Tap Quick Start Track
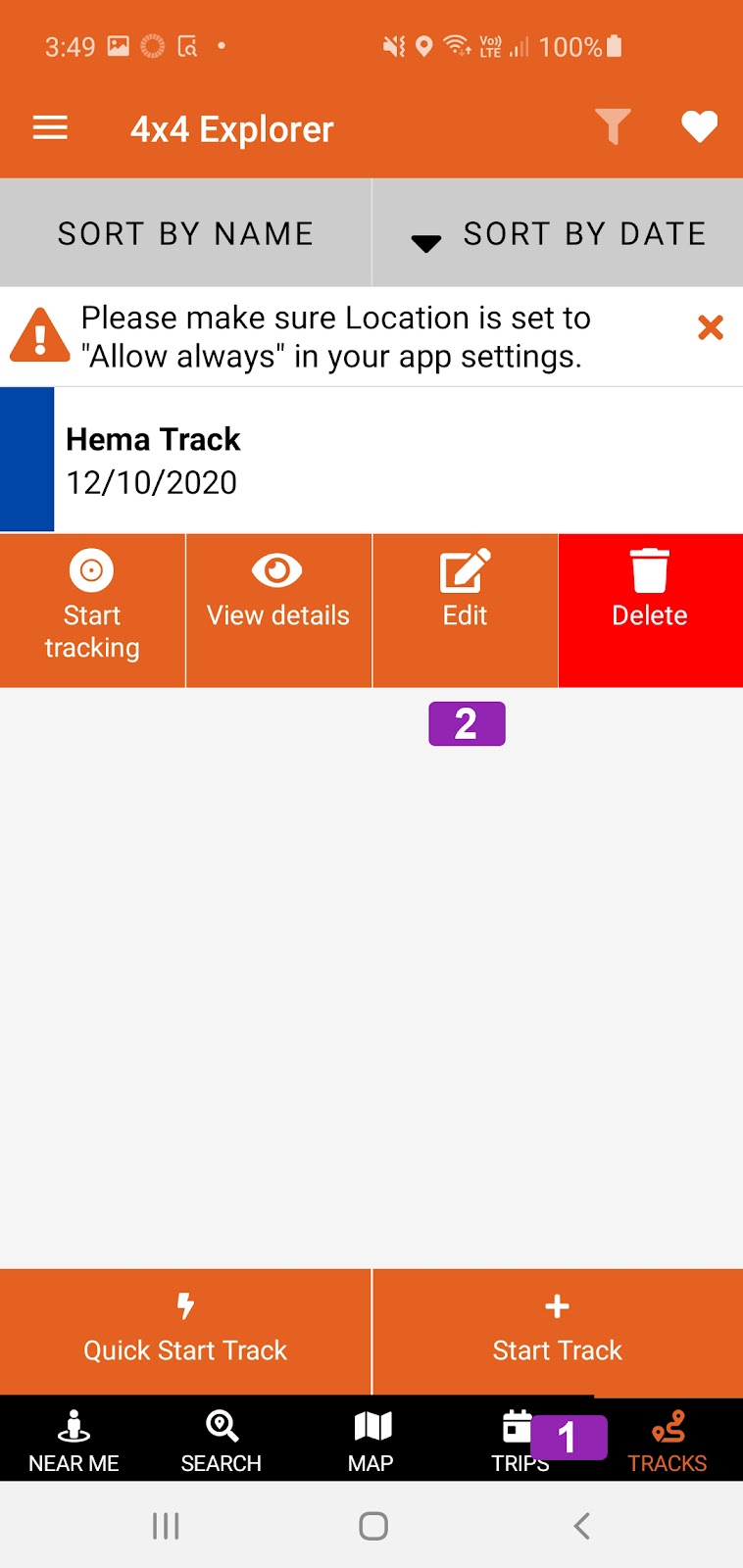This screenshot has height=1568, width=743. pyautogui.click(x=185, y=1331)
